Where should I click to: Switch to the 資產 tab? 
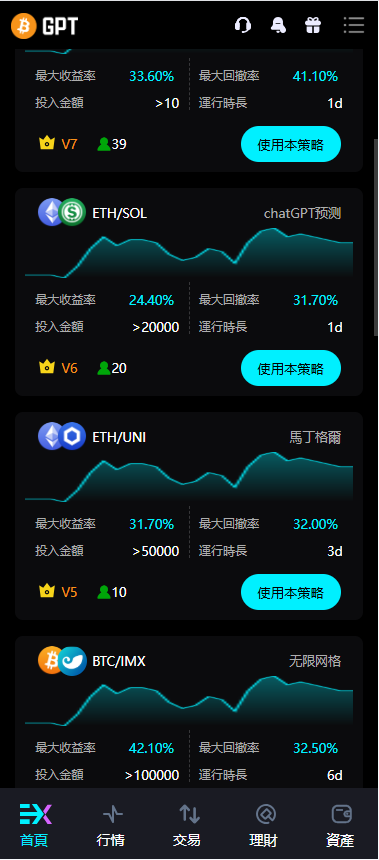pos(340,825)
